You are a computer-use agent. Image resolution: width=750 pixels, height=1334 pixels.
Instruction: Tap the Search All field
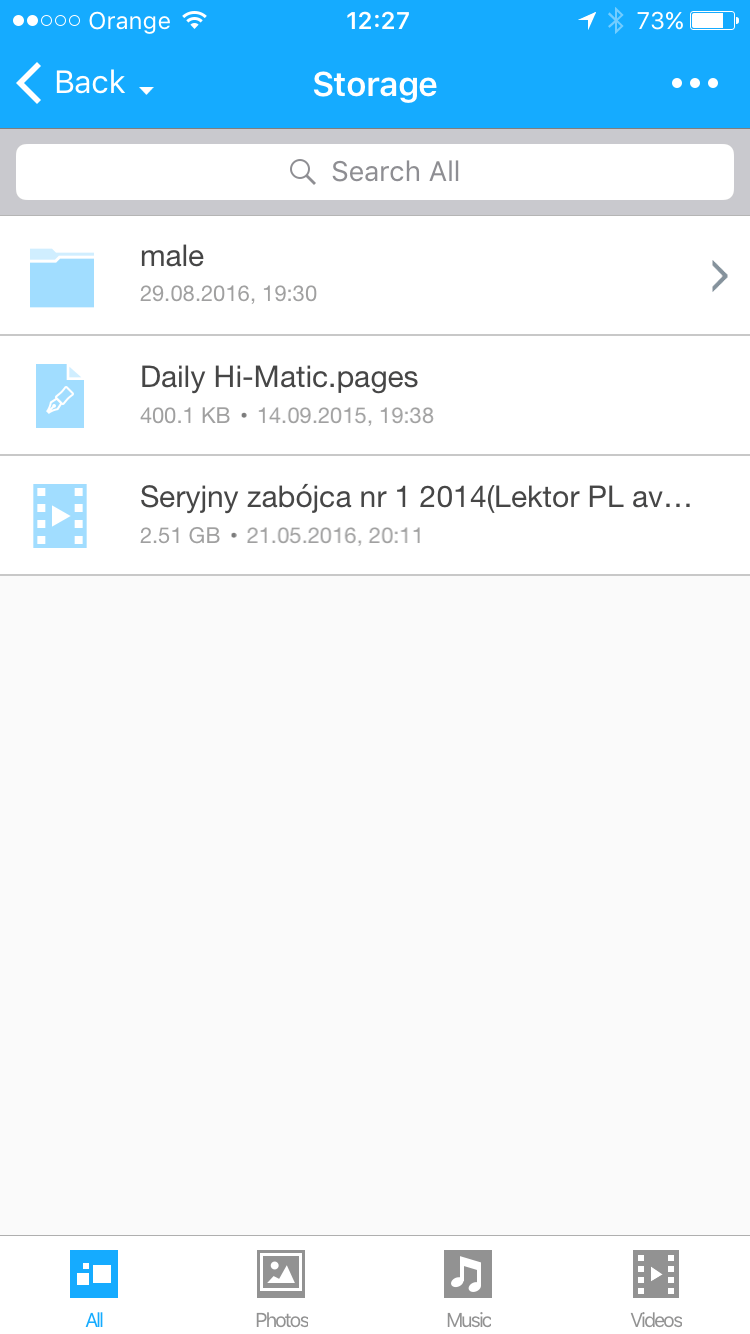pos(375,172)
